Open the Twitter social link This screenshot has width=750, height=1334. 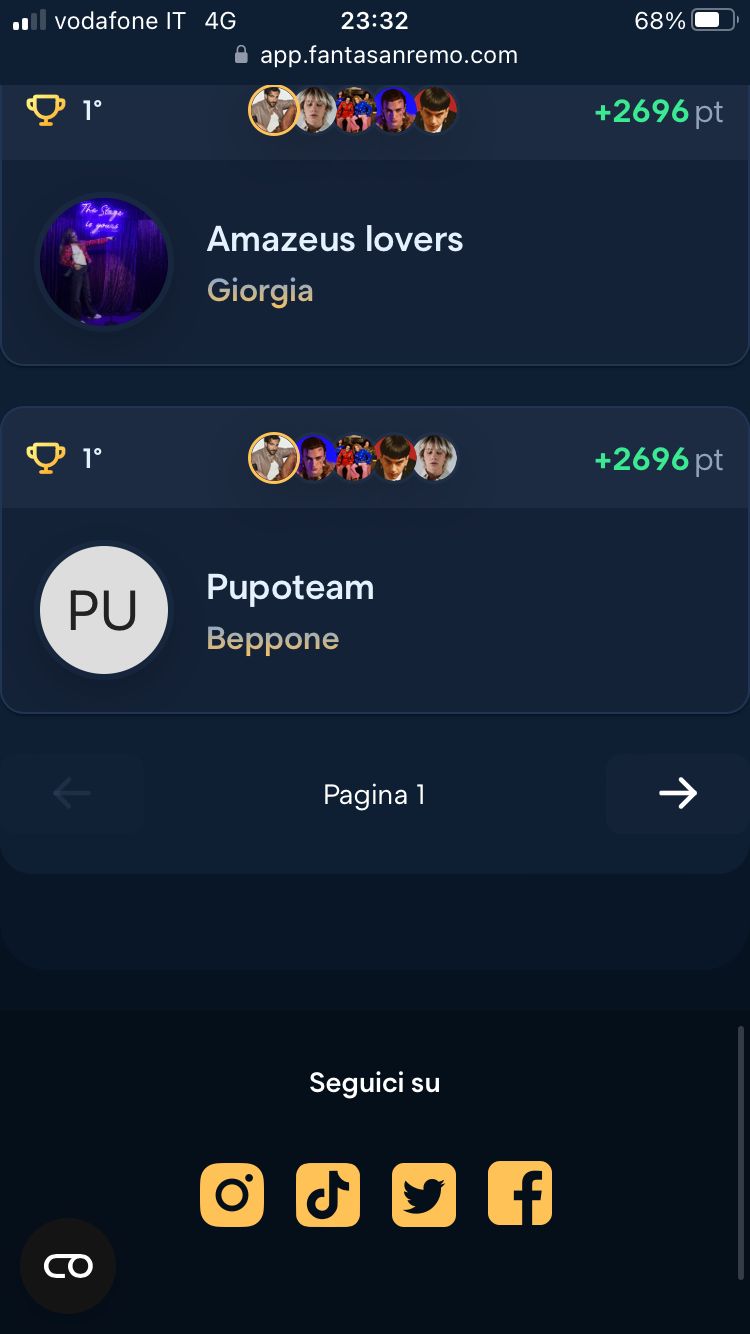pos(424,1194)
